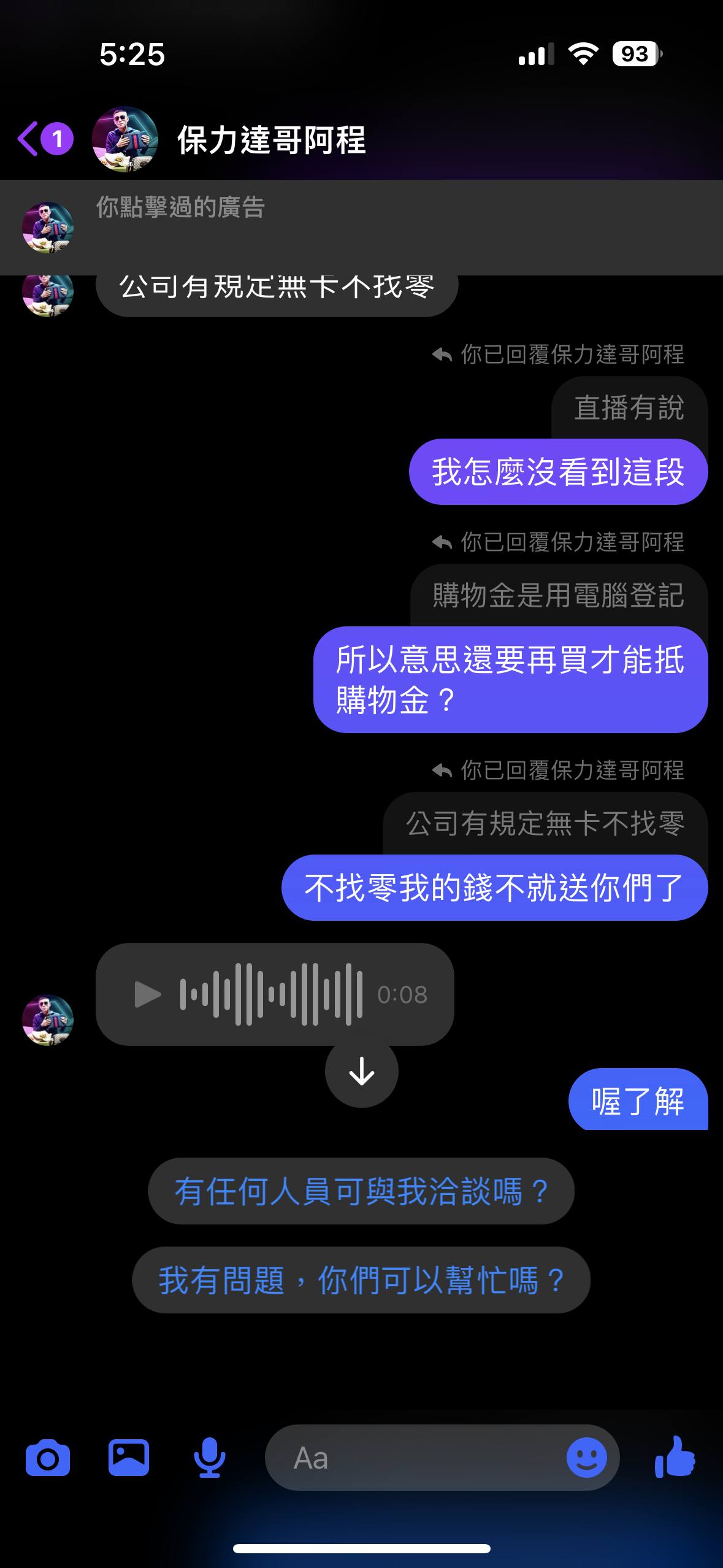Jump to the latest messages arrow

tap(361, 1071)
